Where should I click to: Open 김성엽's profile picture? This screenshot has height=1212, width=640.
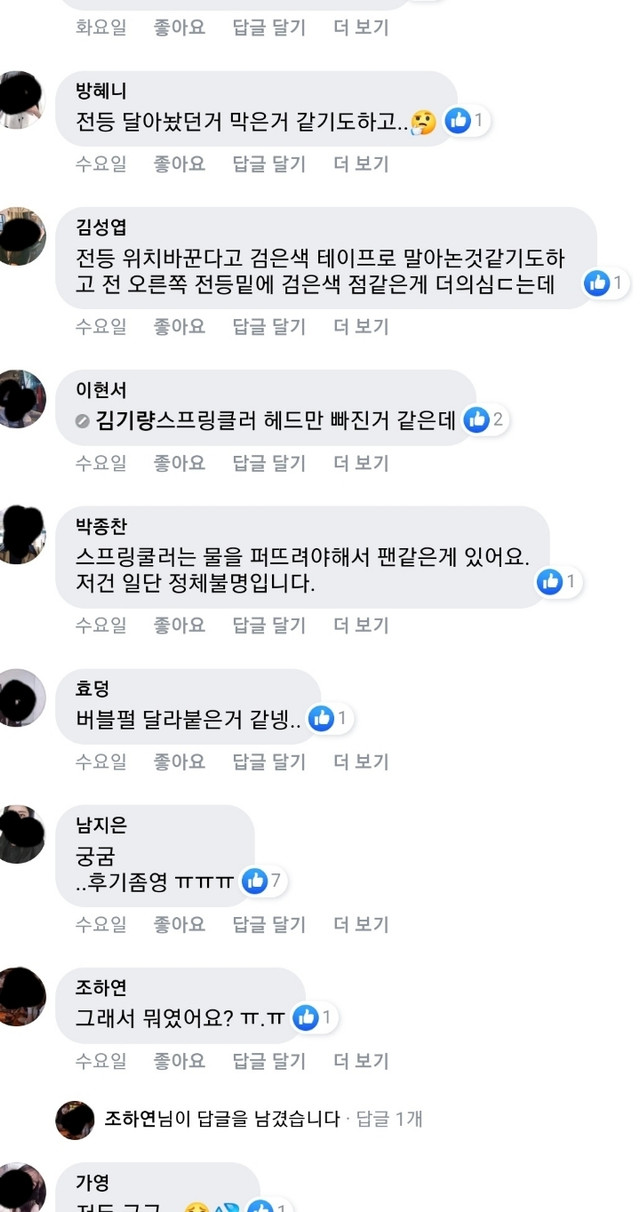[x=22, y=236]
